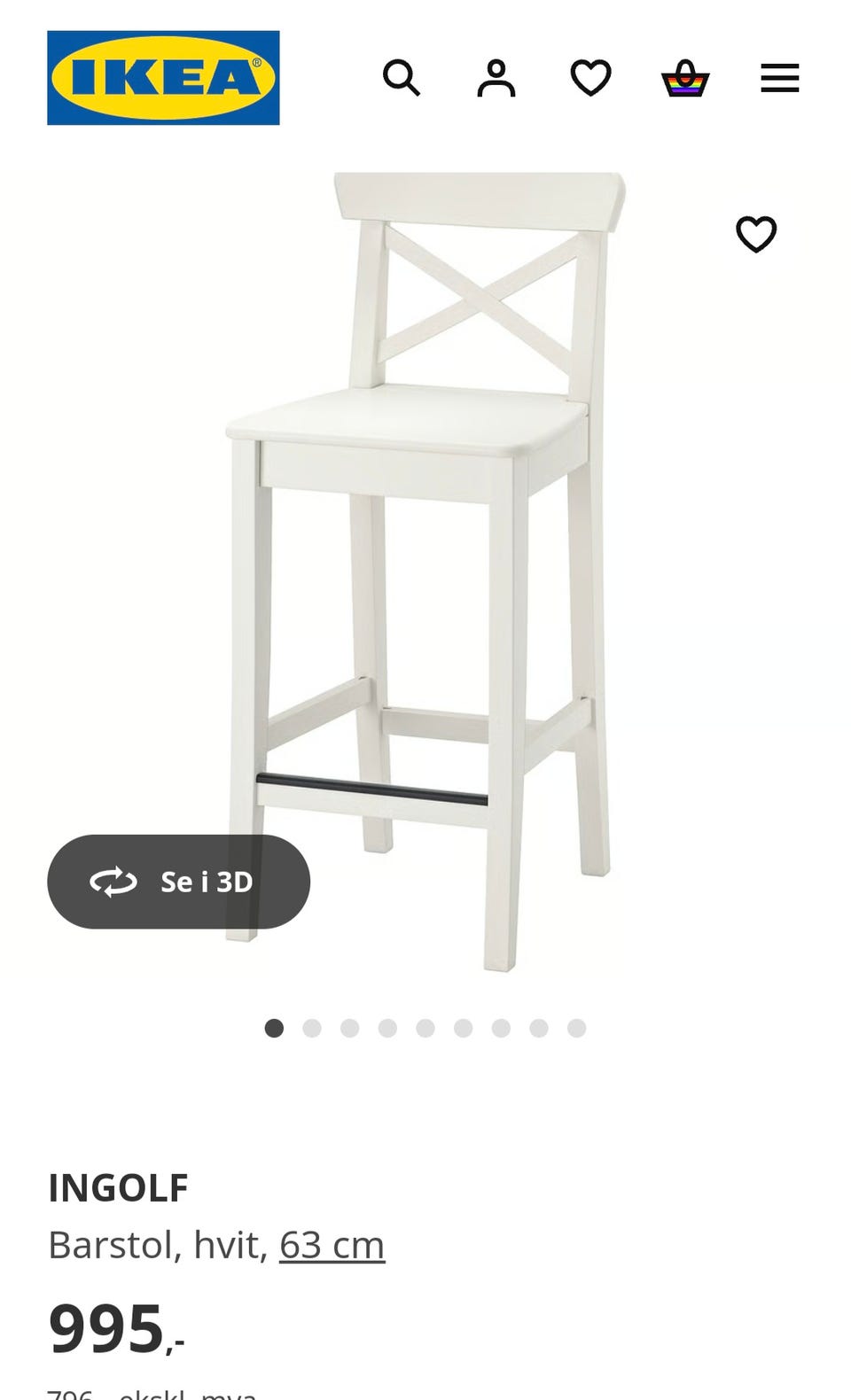The width and height of the screenshot is (851, 1400).
Task: Add INGOLF barstool to favorites
Action: (756, 235)
